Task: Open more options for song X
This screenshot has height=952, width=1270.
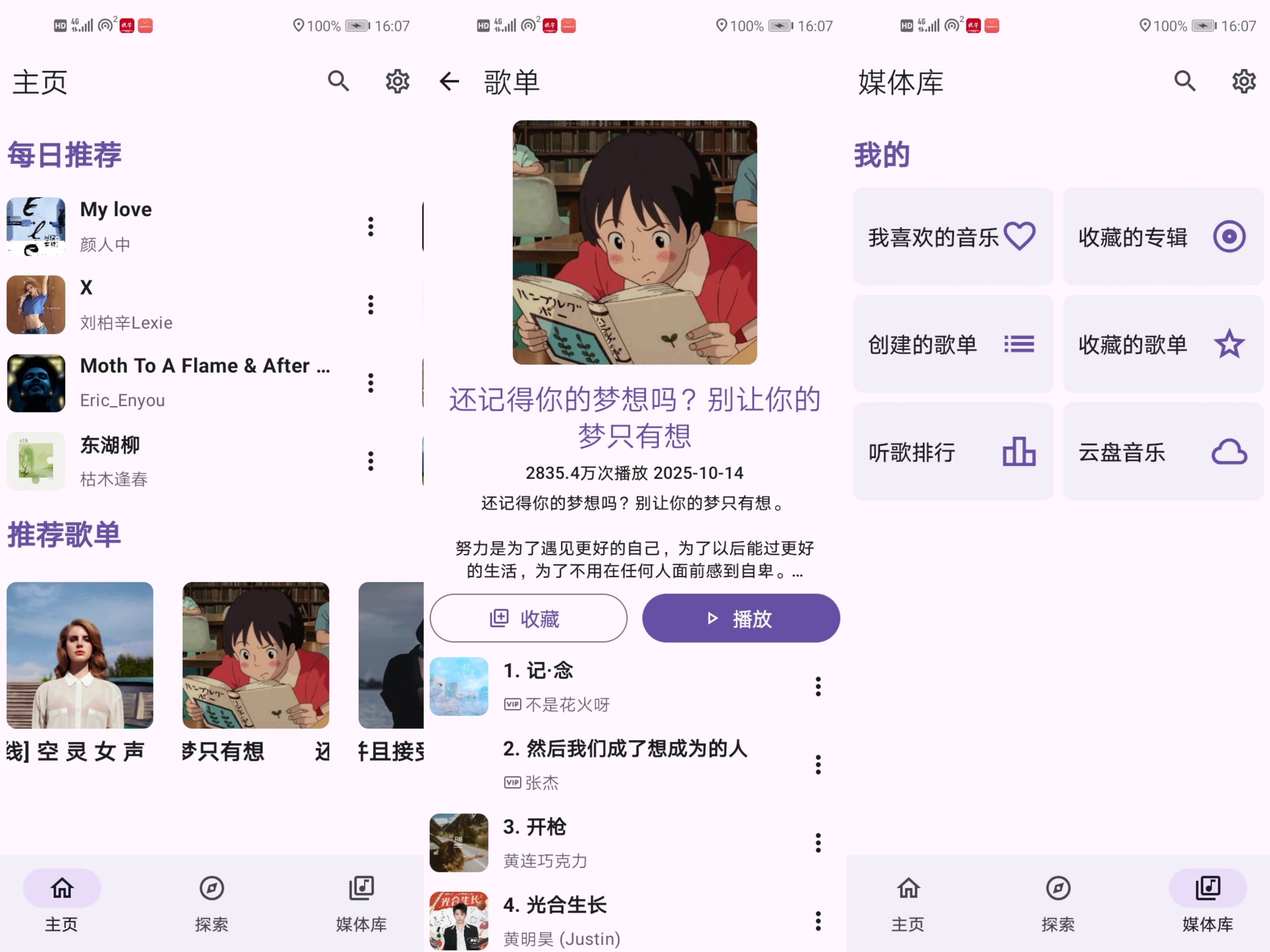Action: point(371,305)
